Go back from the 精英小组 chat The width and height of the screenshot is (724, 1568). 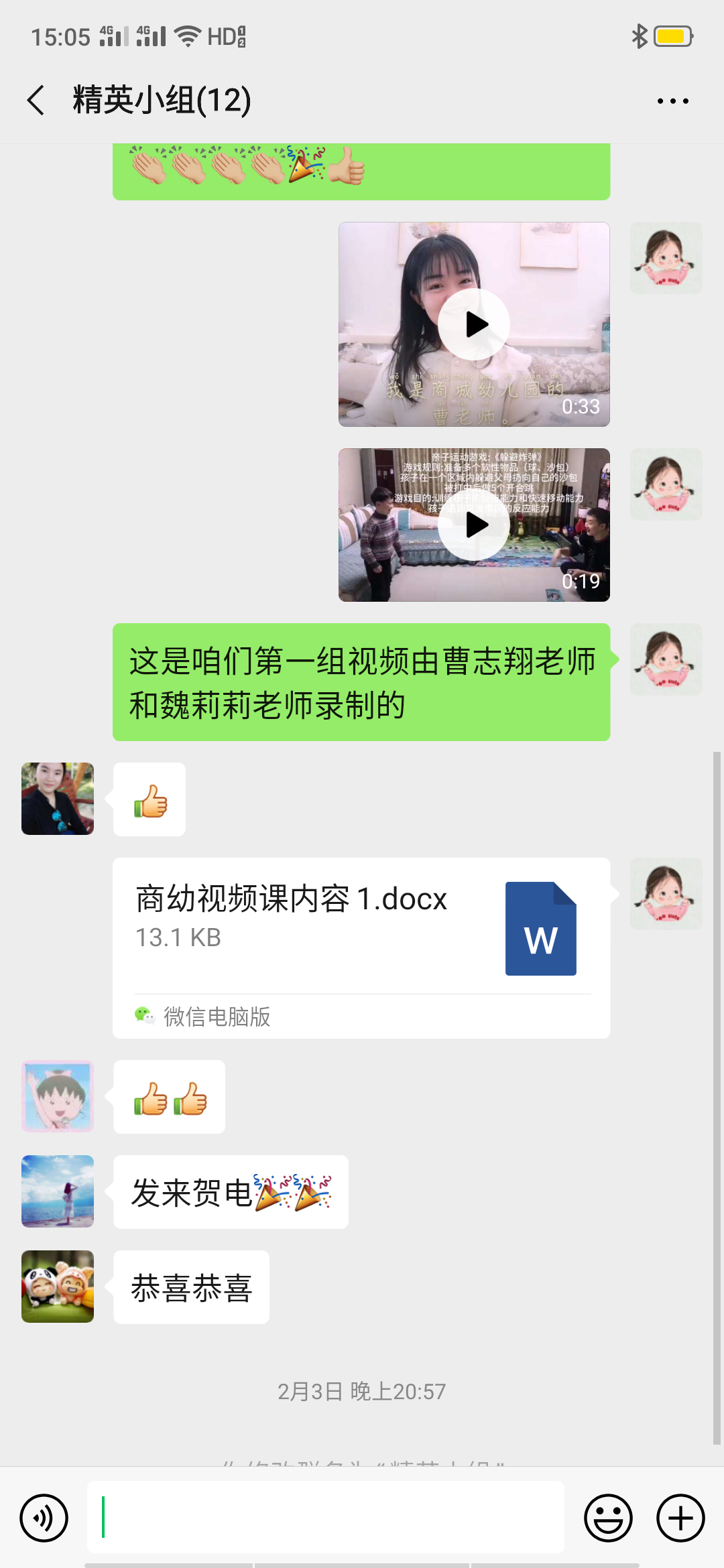click(x=36, y=101)
